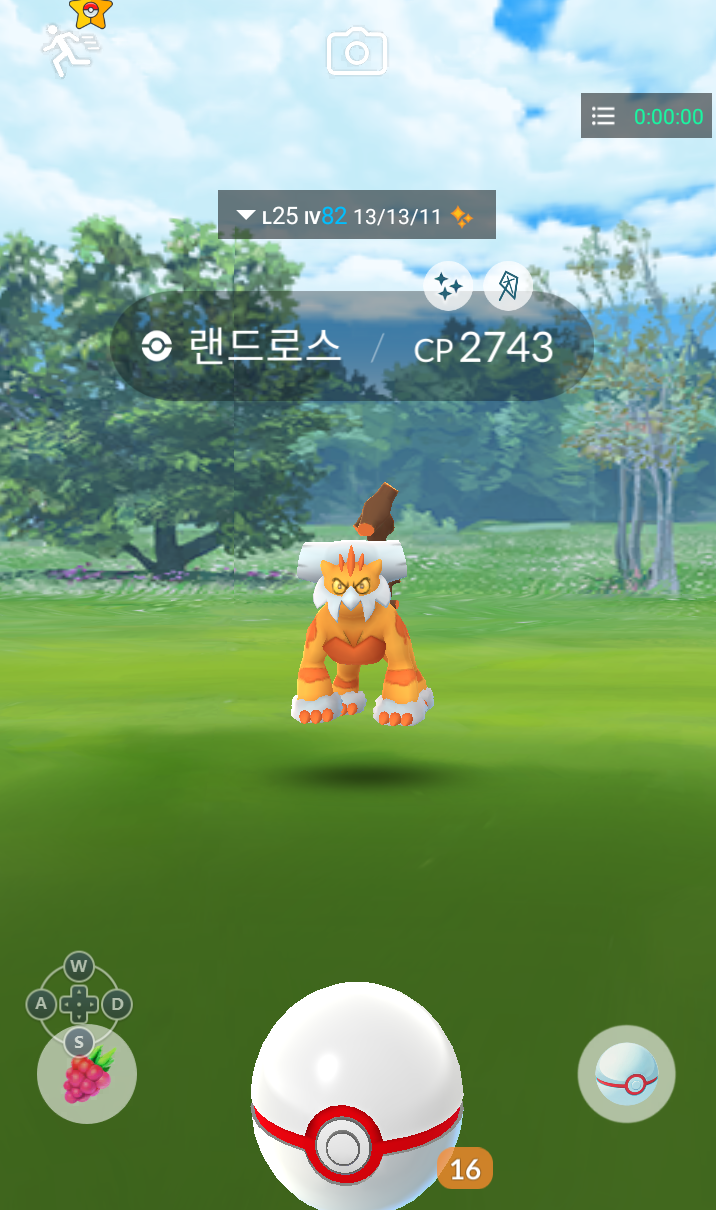Open the timer list menu
Image resolution: width=716 pixels, height=1210 pixels.
[x=603, y=116]
